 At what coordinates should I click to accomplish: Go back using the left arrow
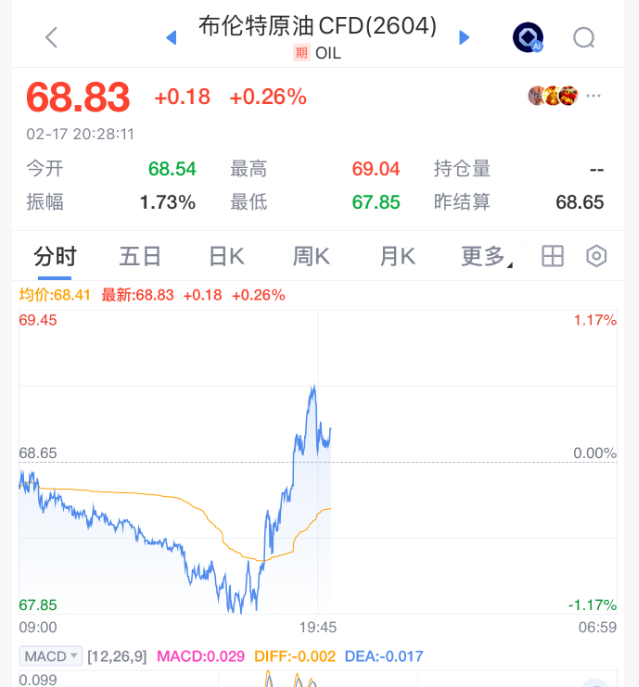pyautogui.click(x=52, y=38)
